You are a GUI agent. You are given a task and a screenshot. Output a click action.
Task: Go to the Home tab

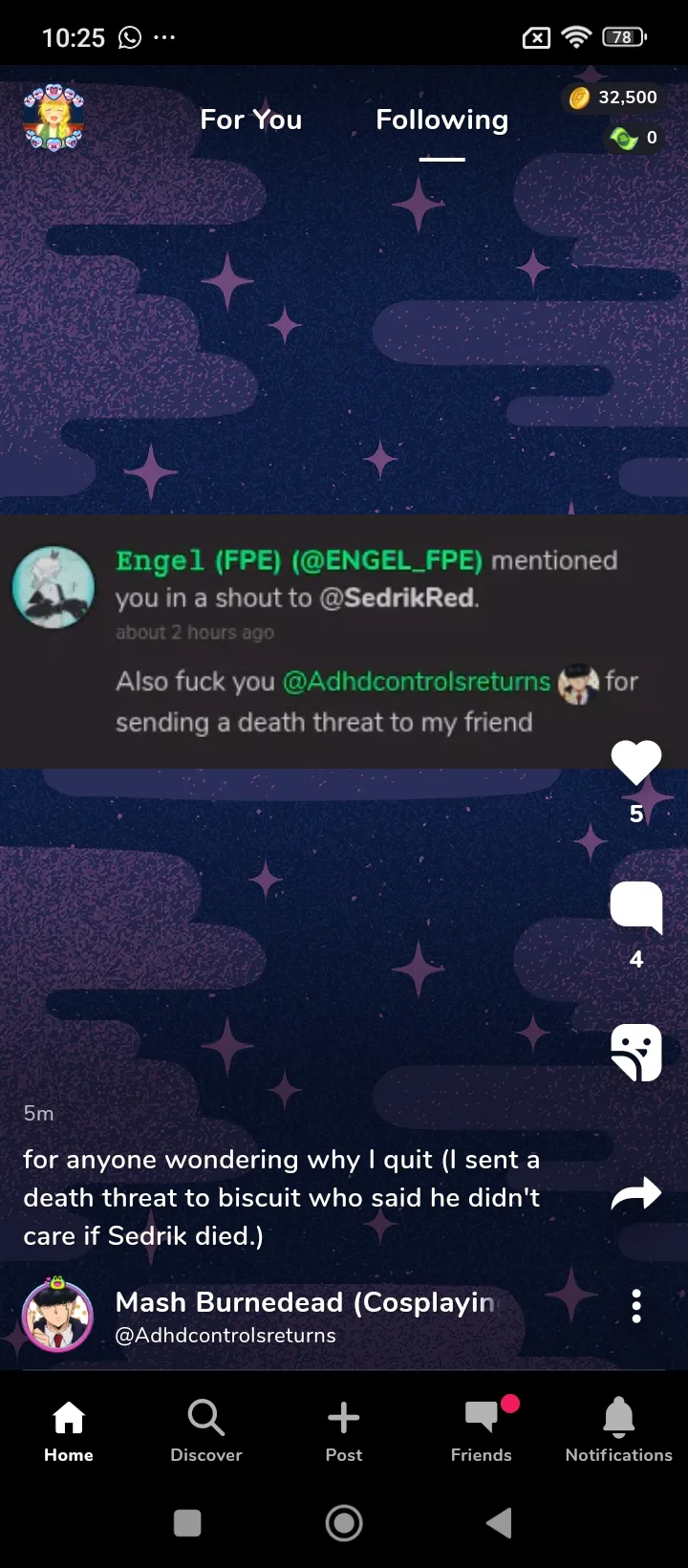(69, 1431)
